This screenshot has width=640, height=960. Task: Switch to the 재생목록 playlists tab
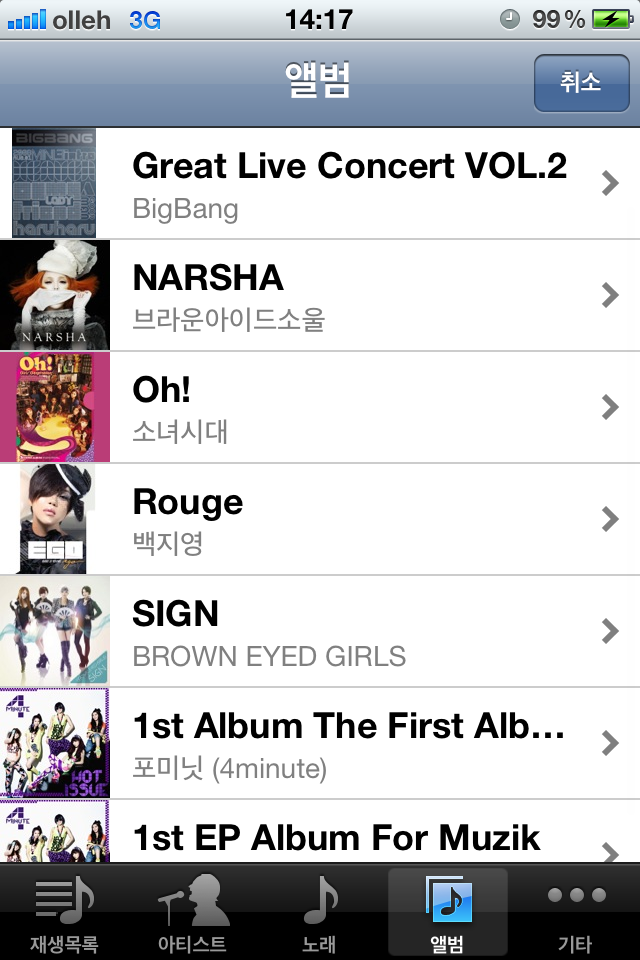coord(64,912)
